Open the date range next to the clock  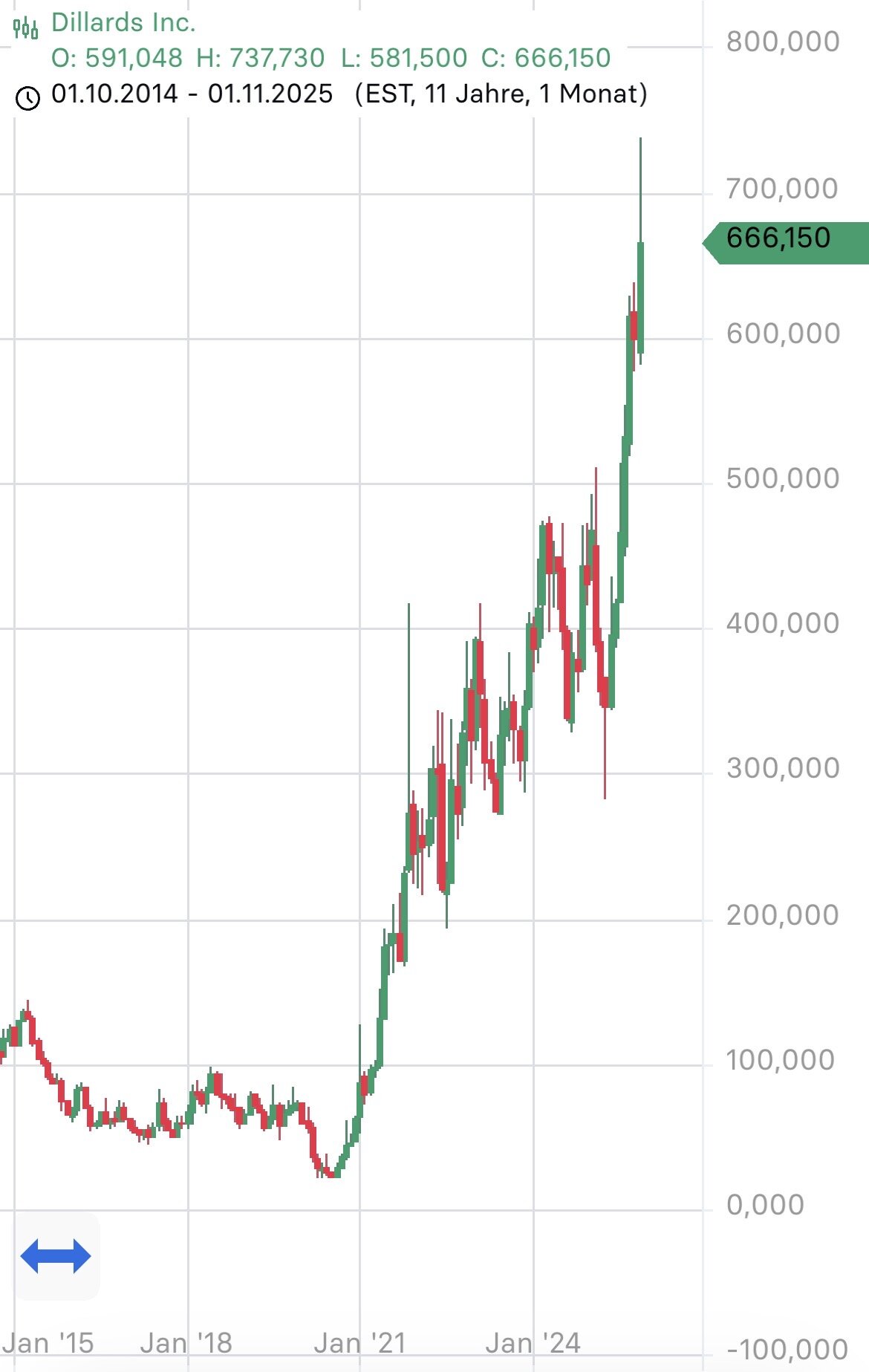192,94
